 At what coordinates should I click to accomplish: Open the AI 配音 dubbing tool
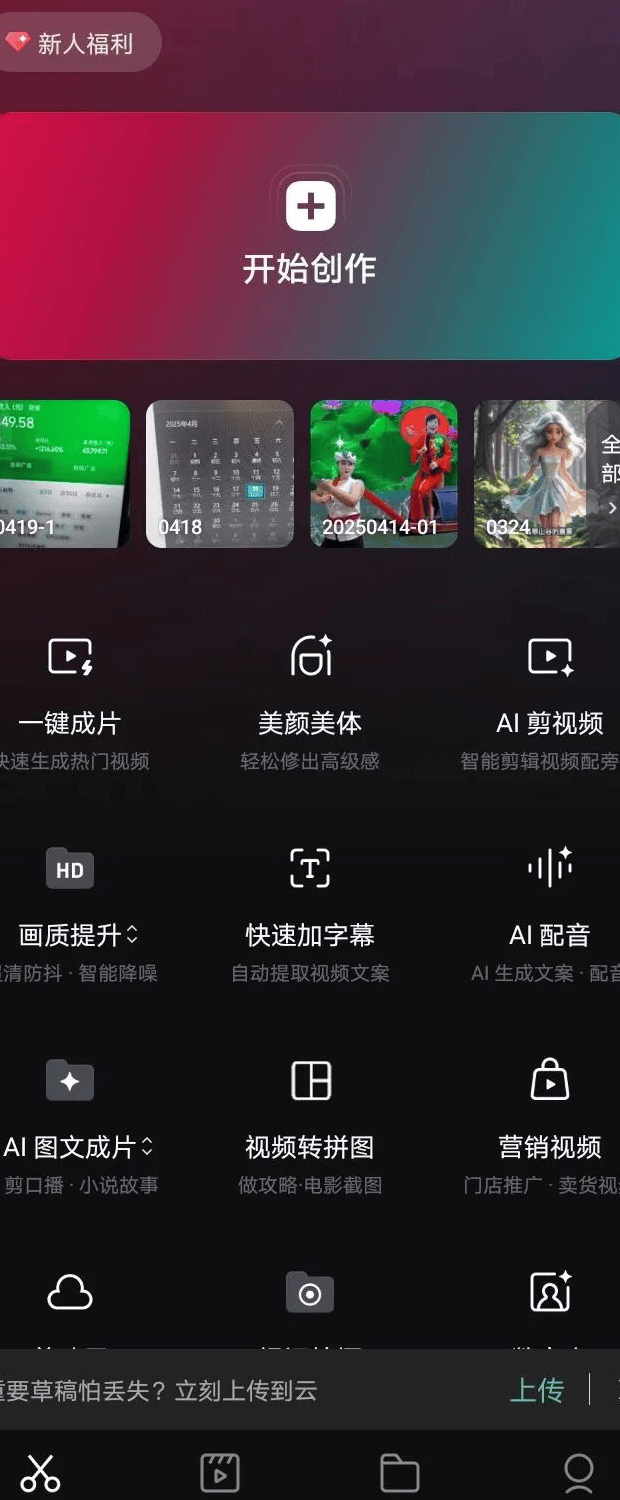click(x=550, y=900)
